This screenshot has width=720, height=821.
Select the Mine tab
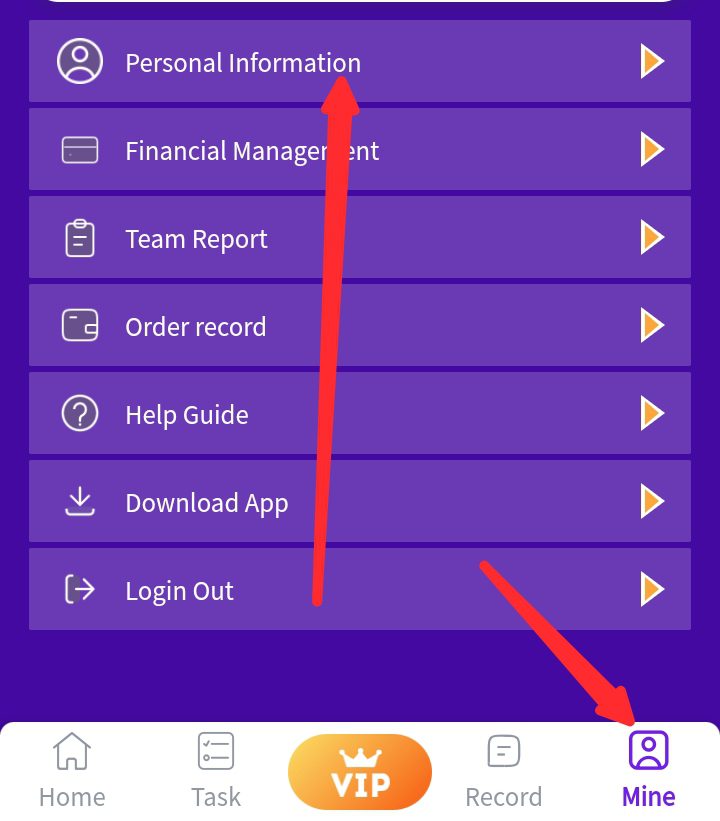click(x=648, y=770)
